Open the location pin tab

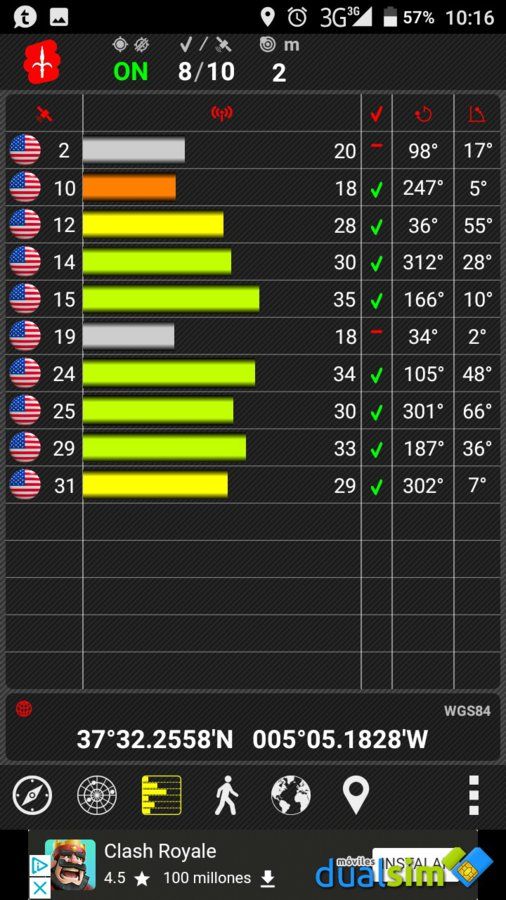click(x=356, y=796)
